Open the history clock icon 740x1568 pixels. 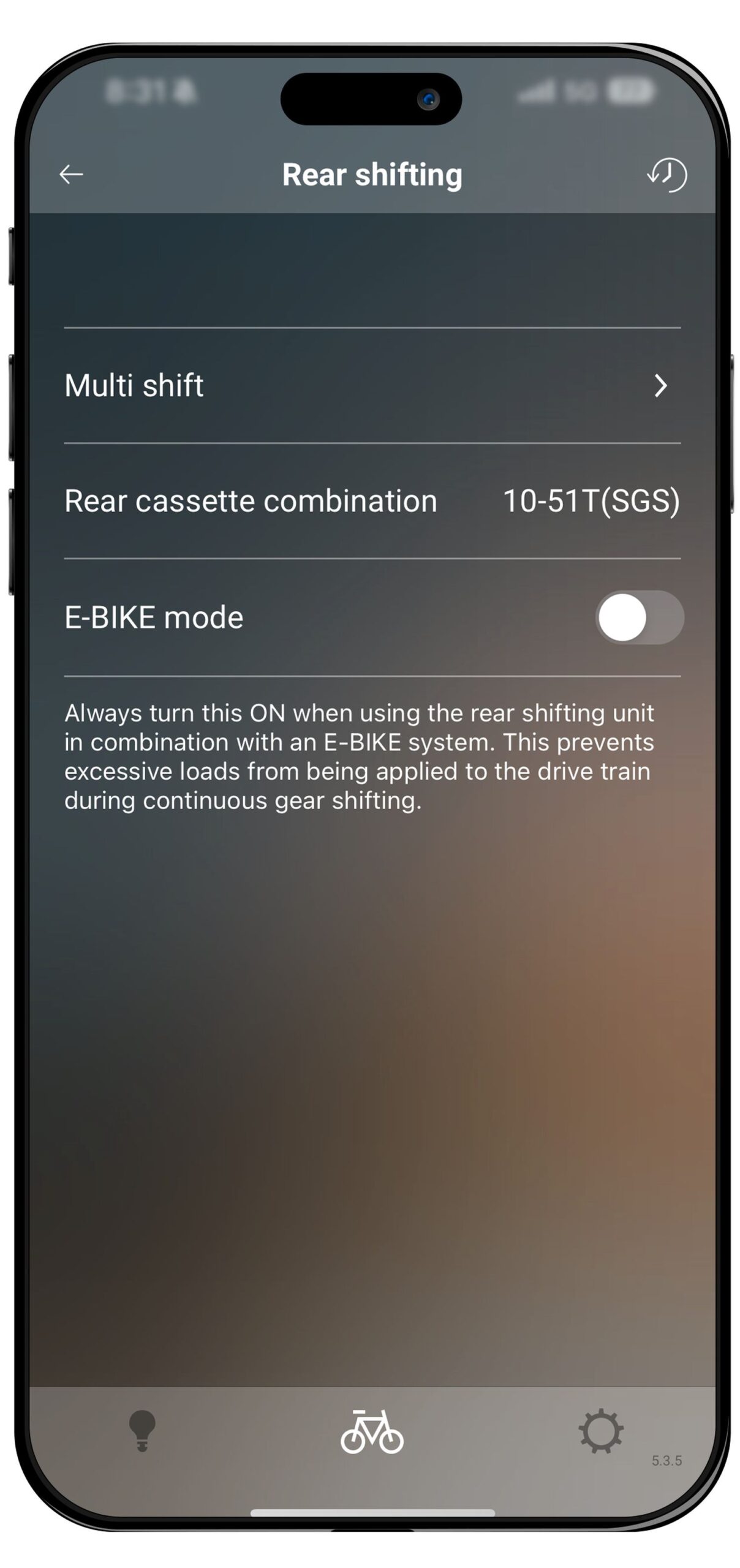click(x=666, y=175)
